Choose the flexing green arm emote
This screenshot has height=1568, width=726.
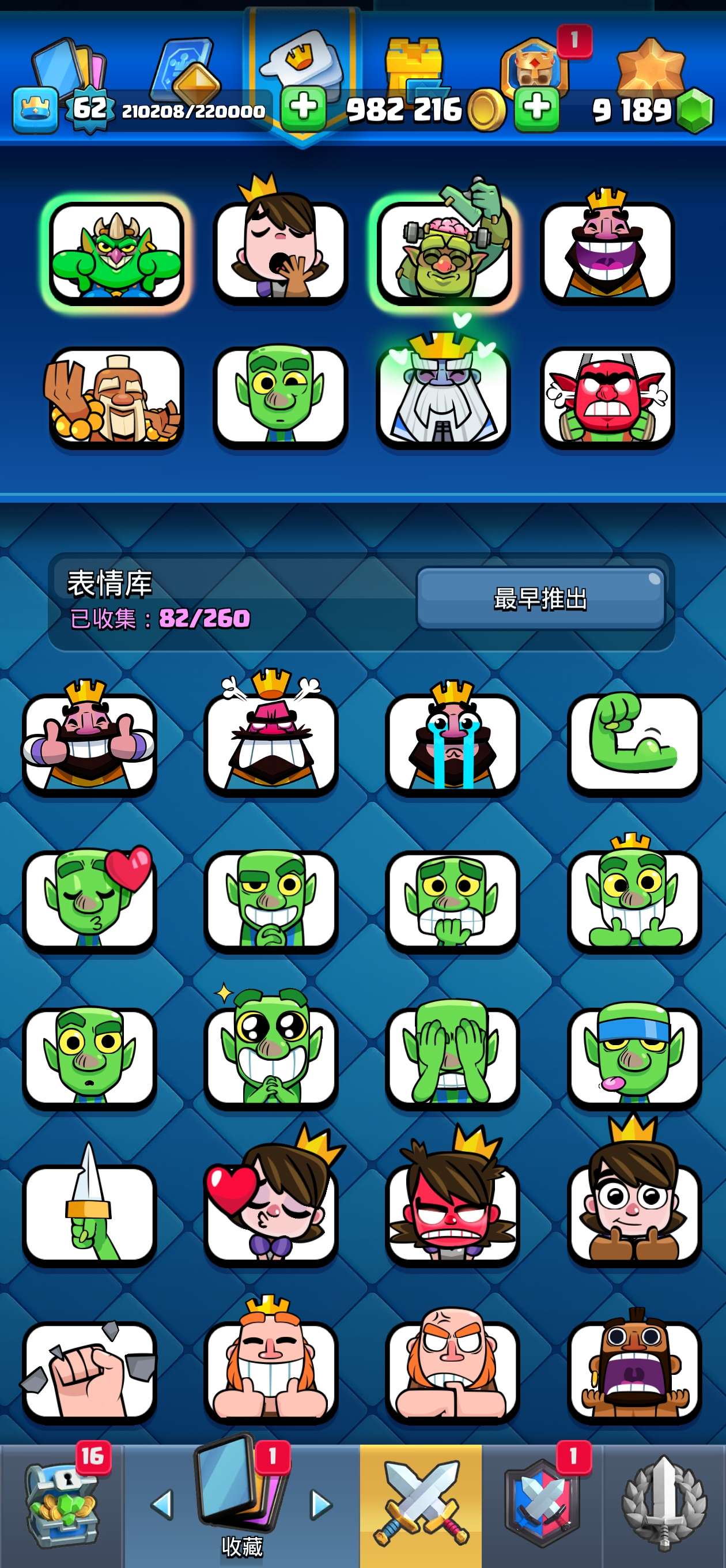[x=634, y=743]
